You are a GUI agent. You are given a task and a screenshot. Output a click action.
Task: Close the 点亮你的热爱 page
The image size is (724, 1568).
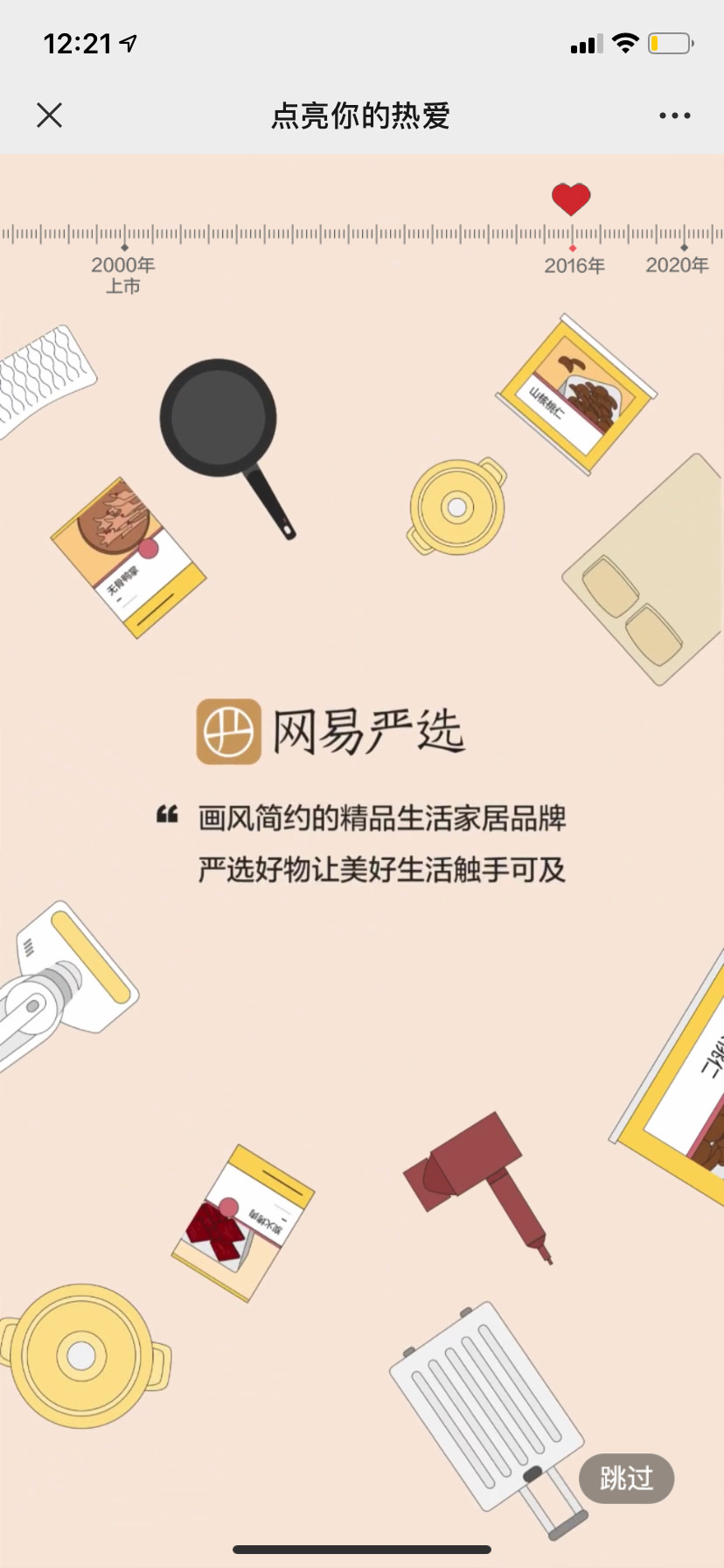pyautogui.click(x=50, y=115)
